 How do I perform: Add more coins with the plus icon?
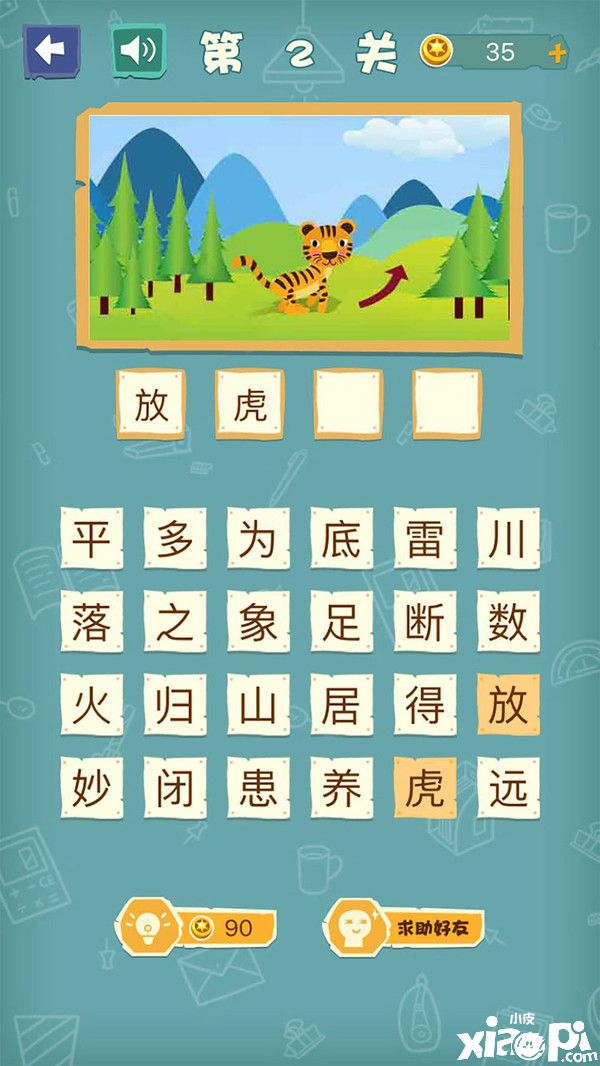[x=558, y=52]
